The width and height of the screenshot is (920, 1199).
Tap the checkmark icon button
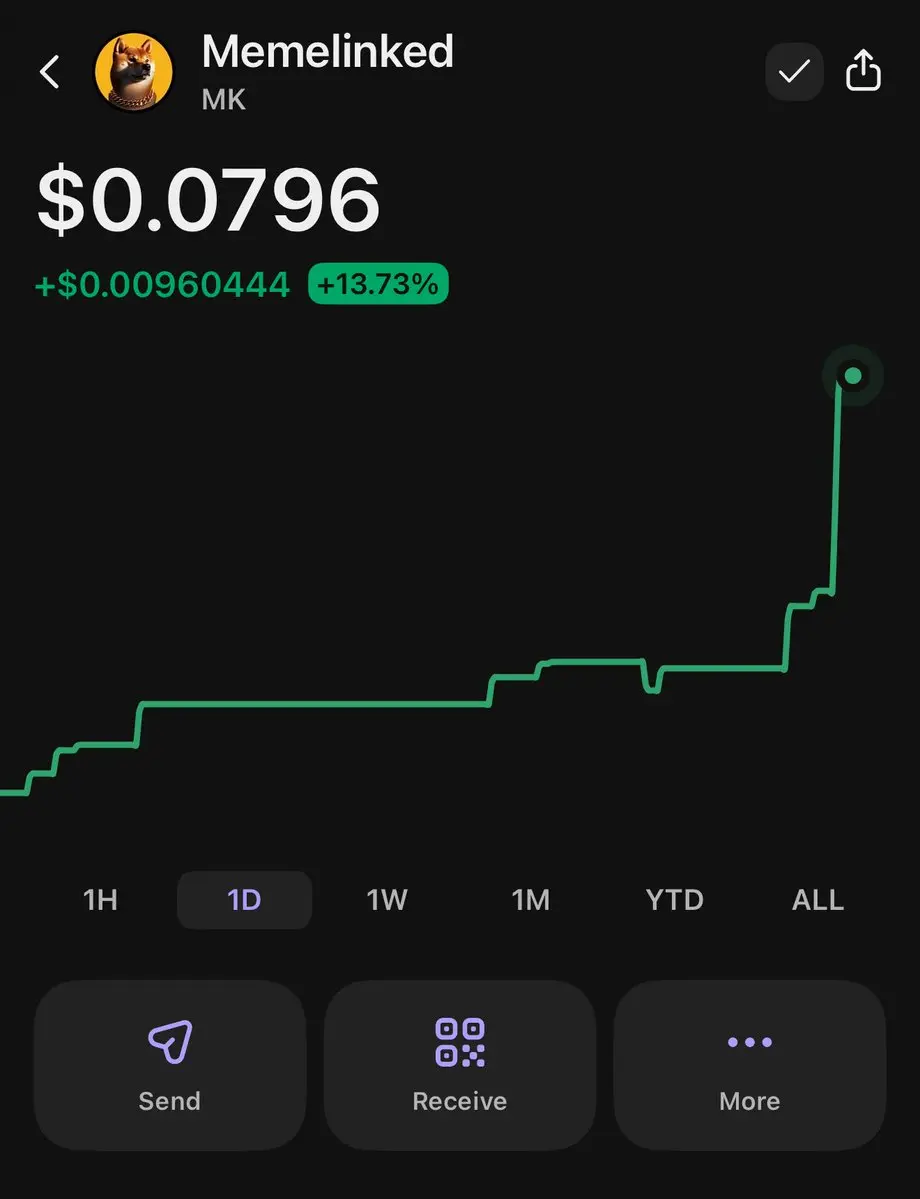tap(794, 72)
